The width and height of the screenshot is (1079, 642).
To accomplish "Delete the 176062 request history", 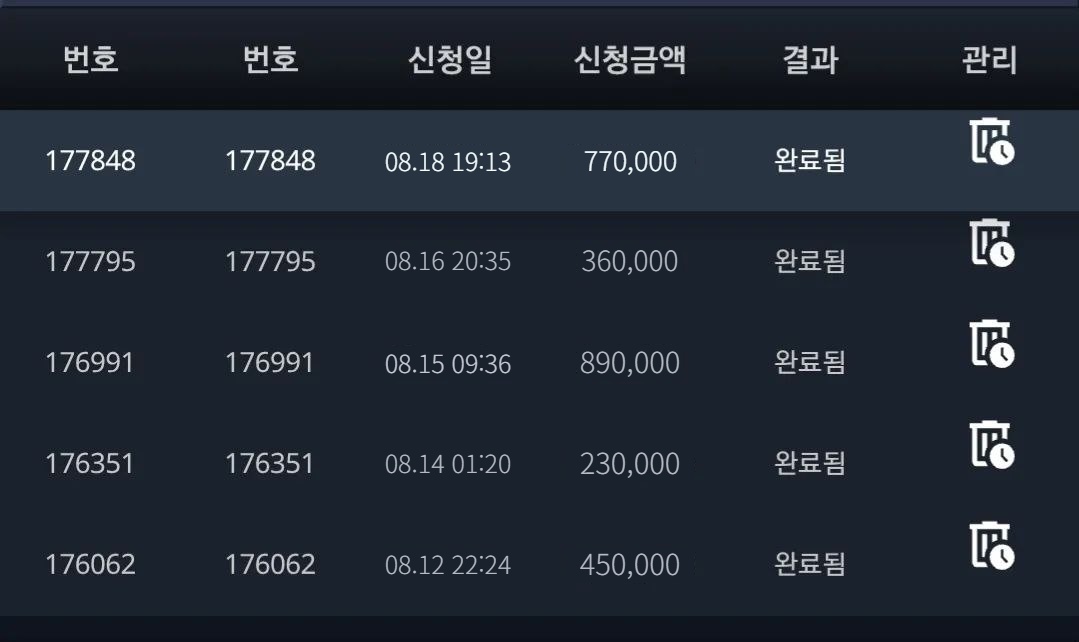I will tap(992, 546).
